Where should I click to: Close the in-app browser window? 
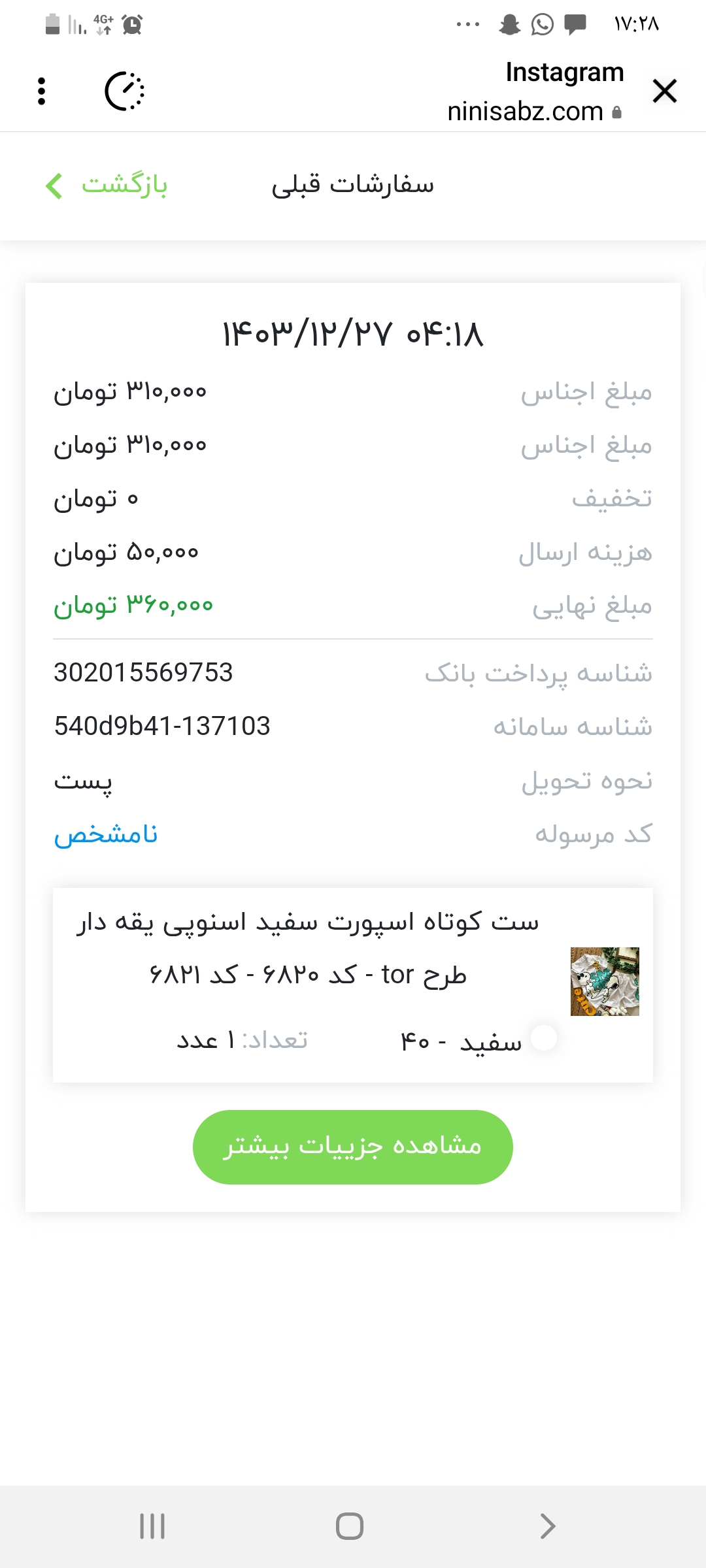[664, 91]
